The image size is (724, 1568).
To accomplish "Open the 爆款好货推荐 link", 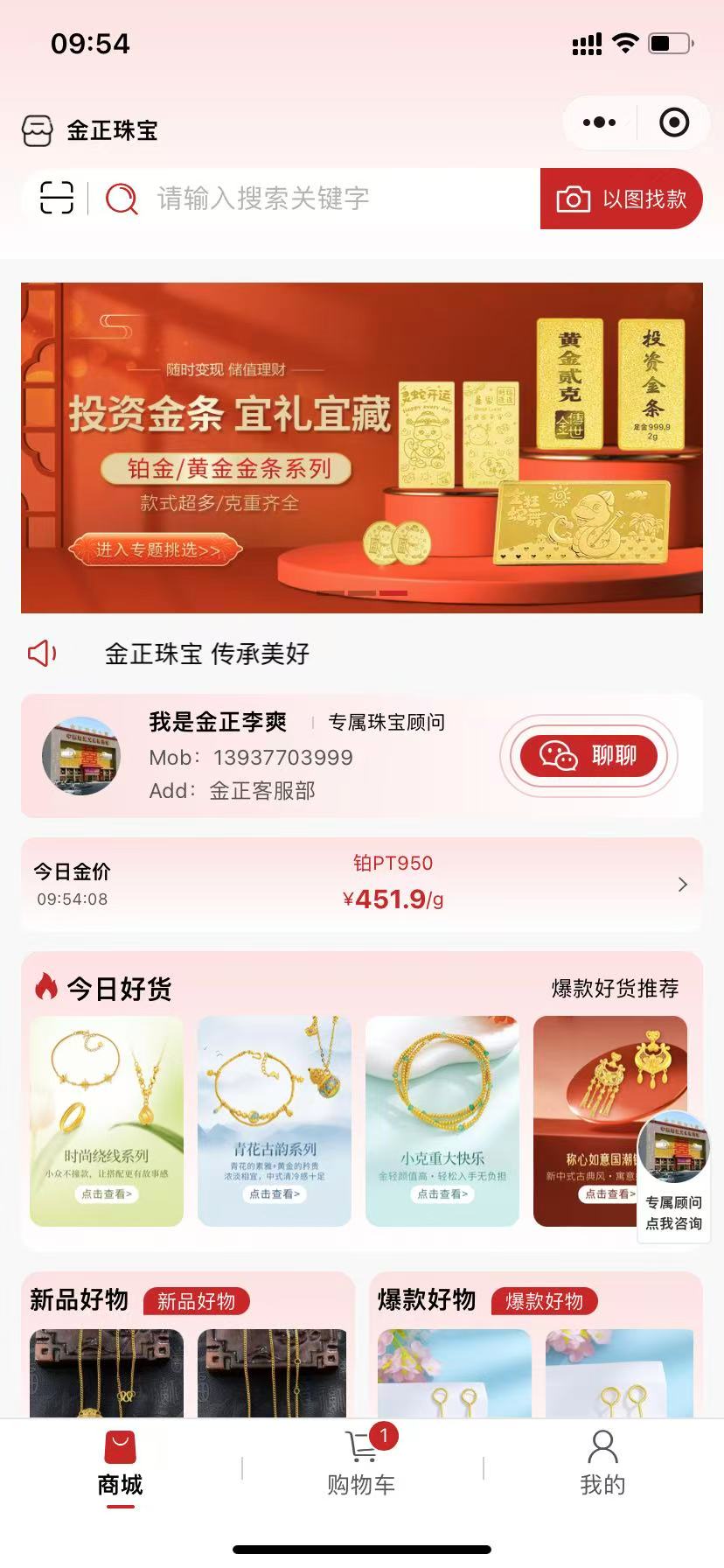I will 615,989.
